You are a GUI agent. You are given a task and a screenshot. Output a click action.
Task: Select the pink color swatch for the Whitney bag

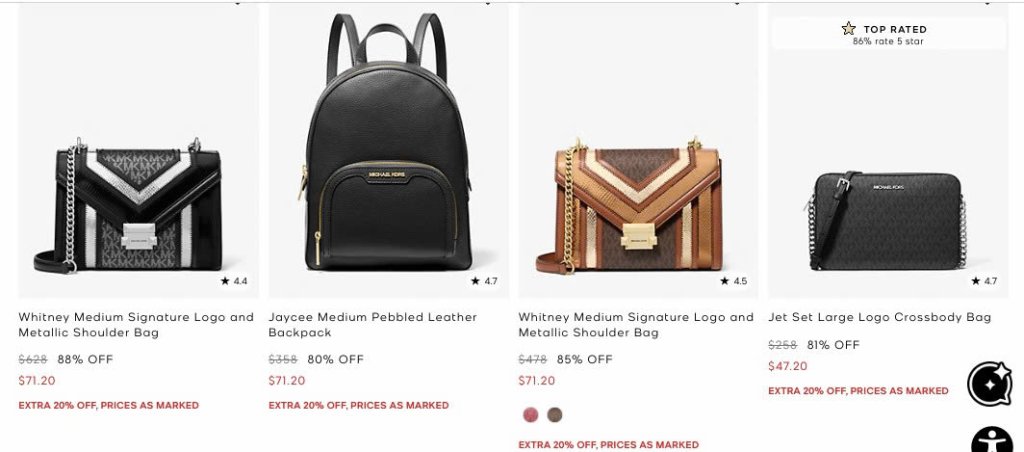pos(530,415)
